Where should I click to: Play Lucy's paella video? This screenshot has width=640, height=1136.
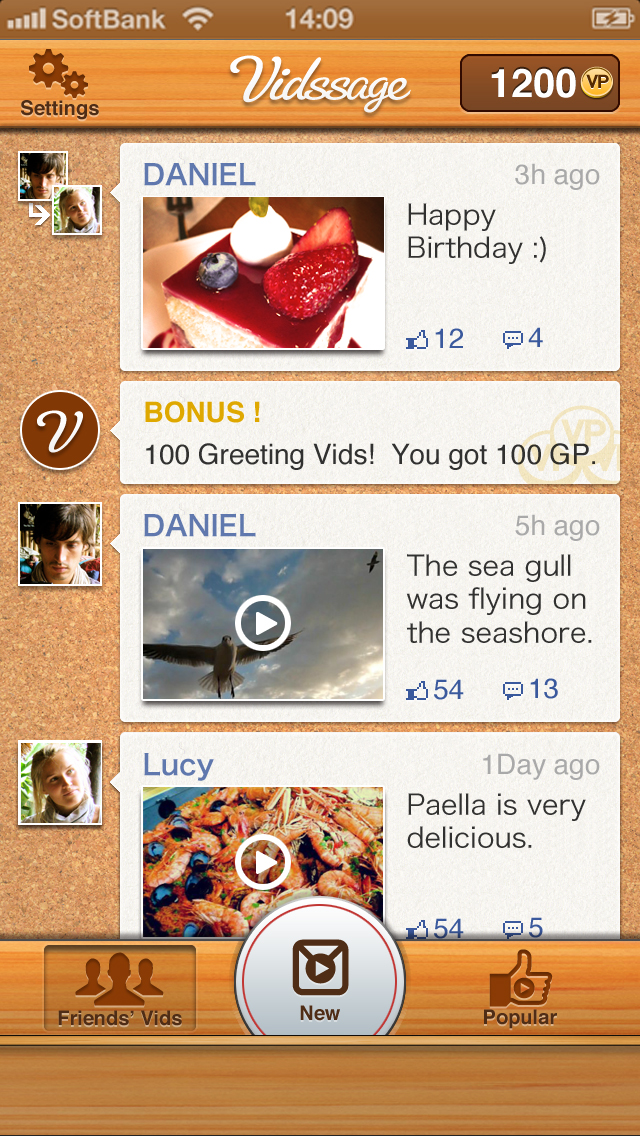[263, 860]
